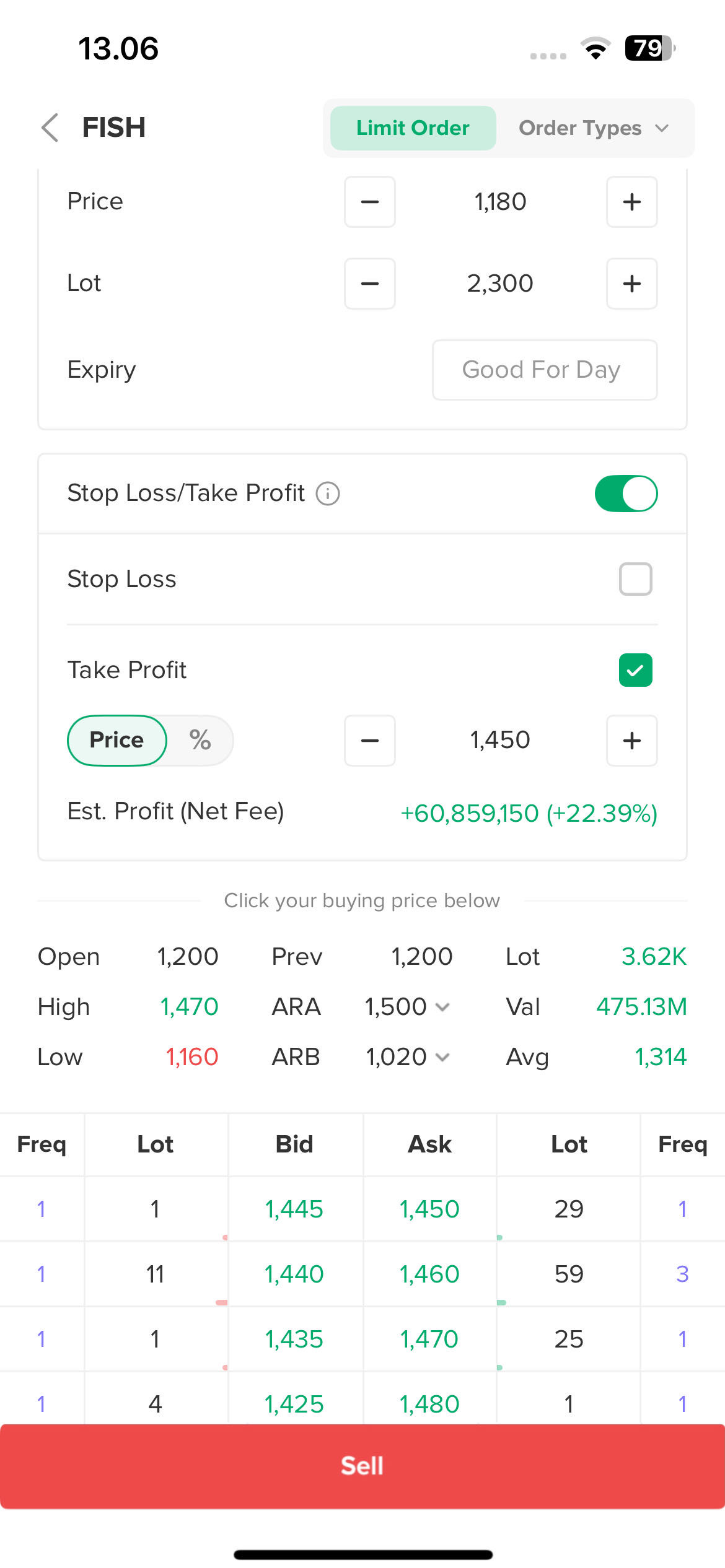Viewport: 725px width, 1568px height.
Task: Uncheck the Take Profit checkbox
Action: click(635, 670)
